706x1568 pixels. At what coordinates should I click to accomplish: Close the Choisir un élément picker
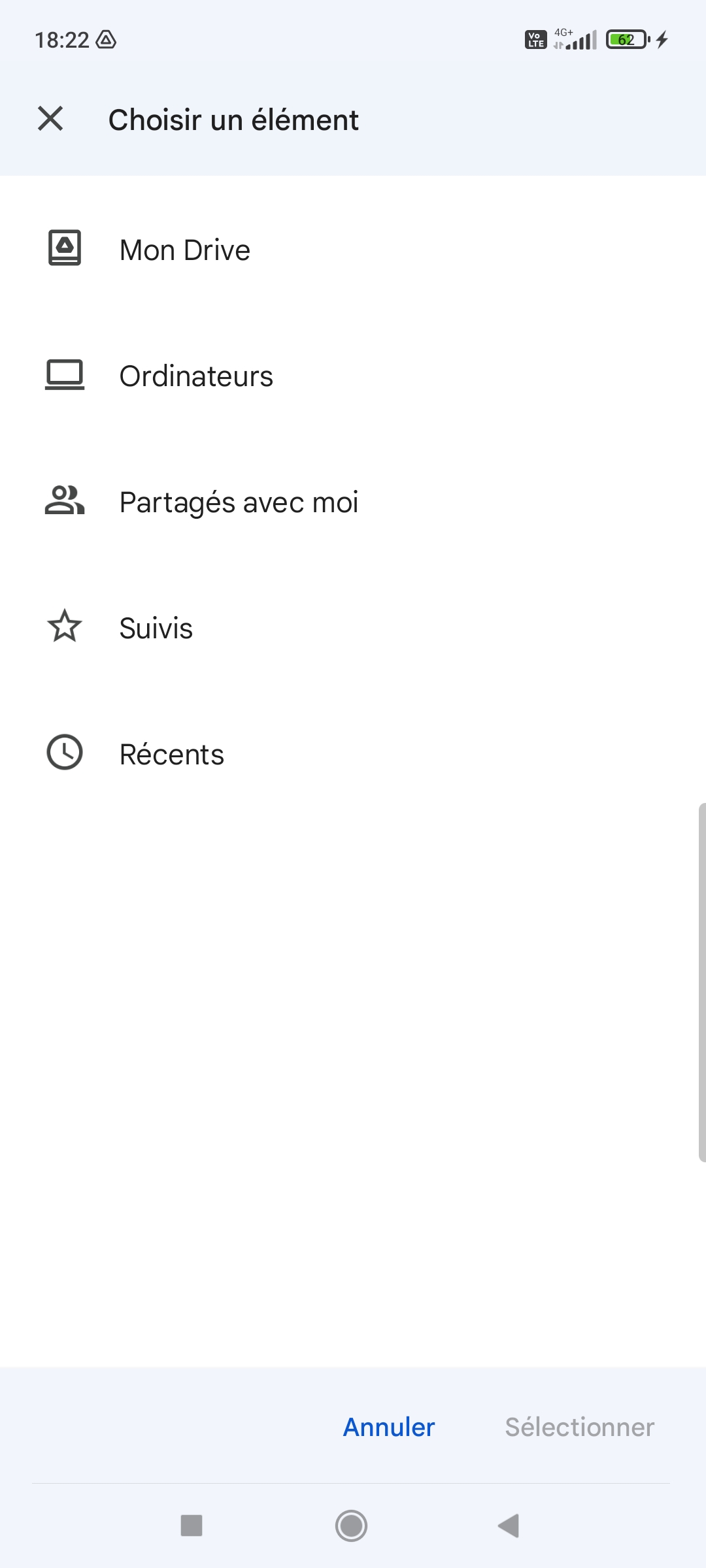[x=50, y=119]
